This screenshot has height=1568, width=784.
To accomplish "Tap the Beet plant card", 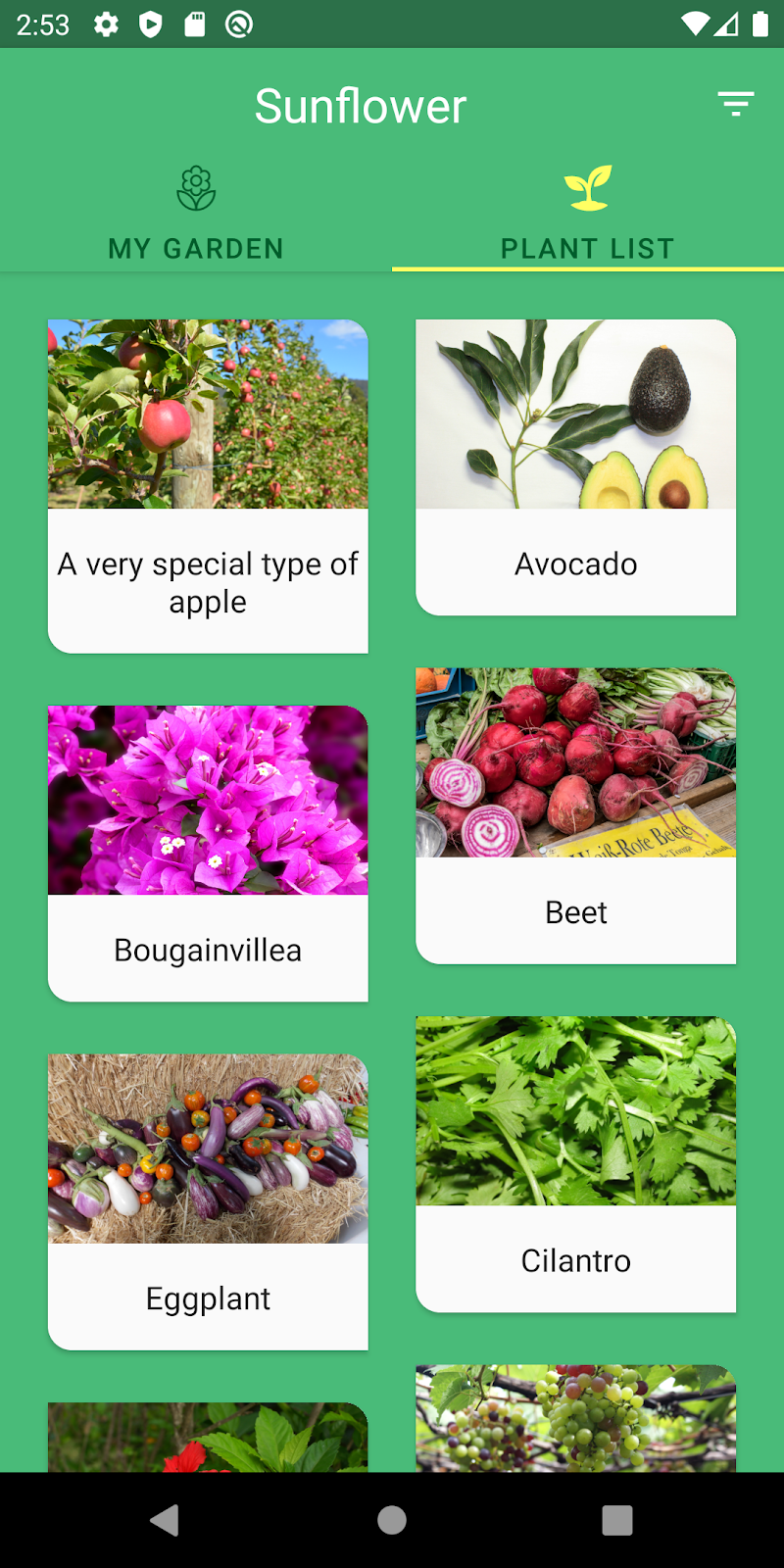I will click(575, 815).
